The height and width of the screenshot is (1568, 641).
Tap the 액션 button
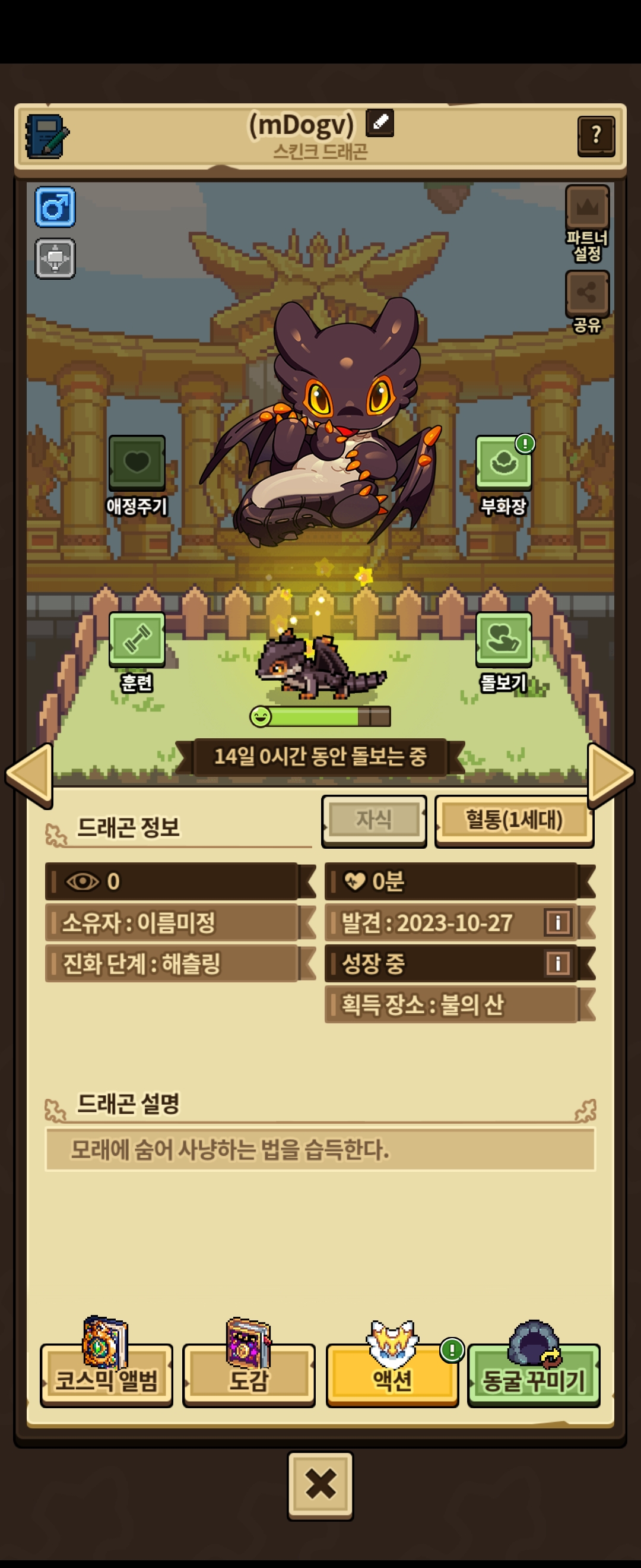(x=392, y=1367)
